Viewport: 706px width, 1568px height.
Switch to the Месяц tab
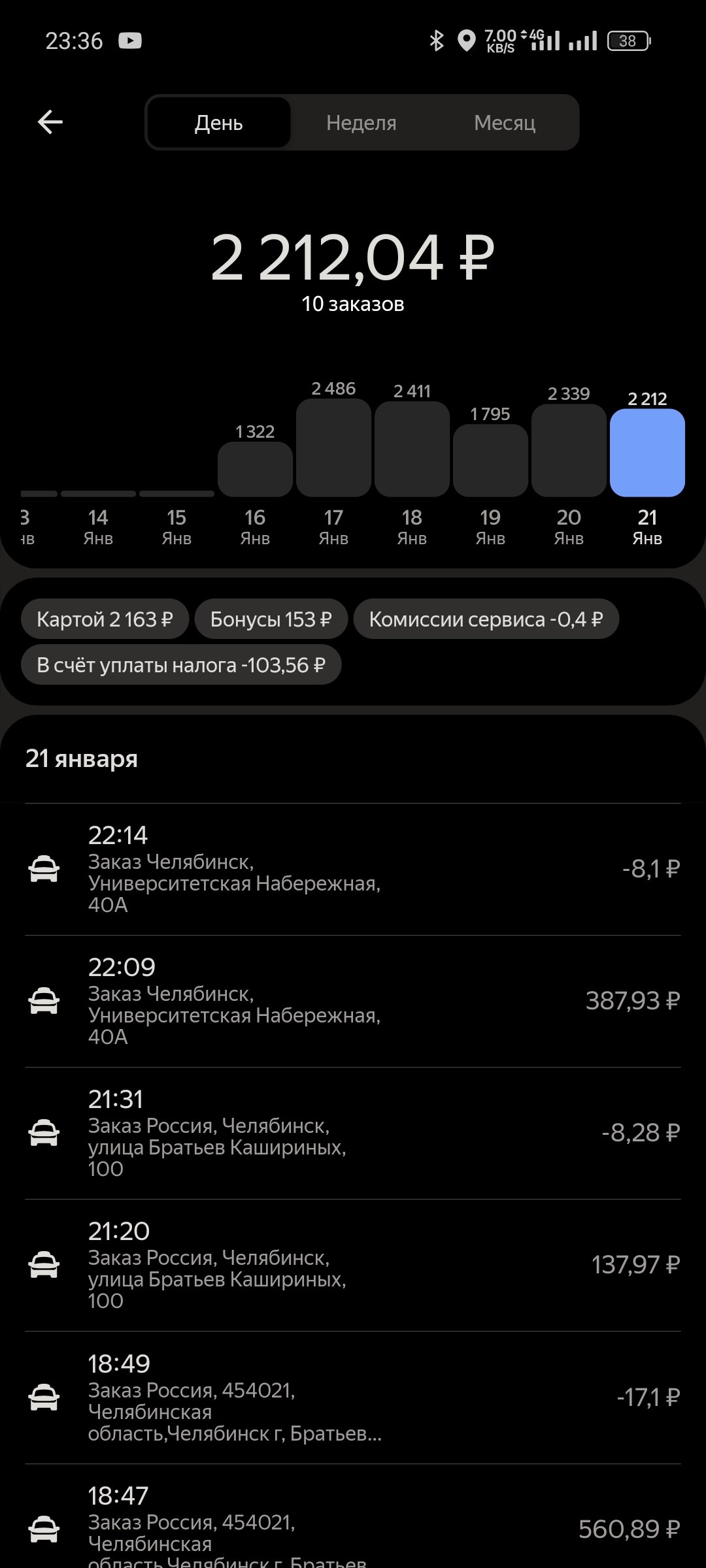[x=505, y=123]
